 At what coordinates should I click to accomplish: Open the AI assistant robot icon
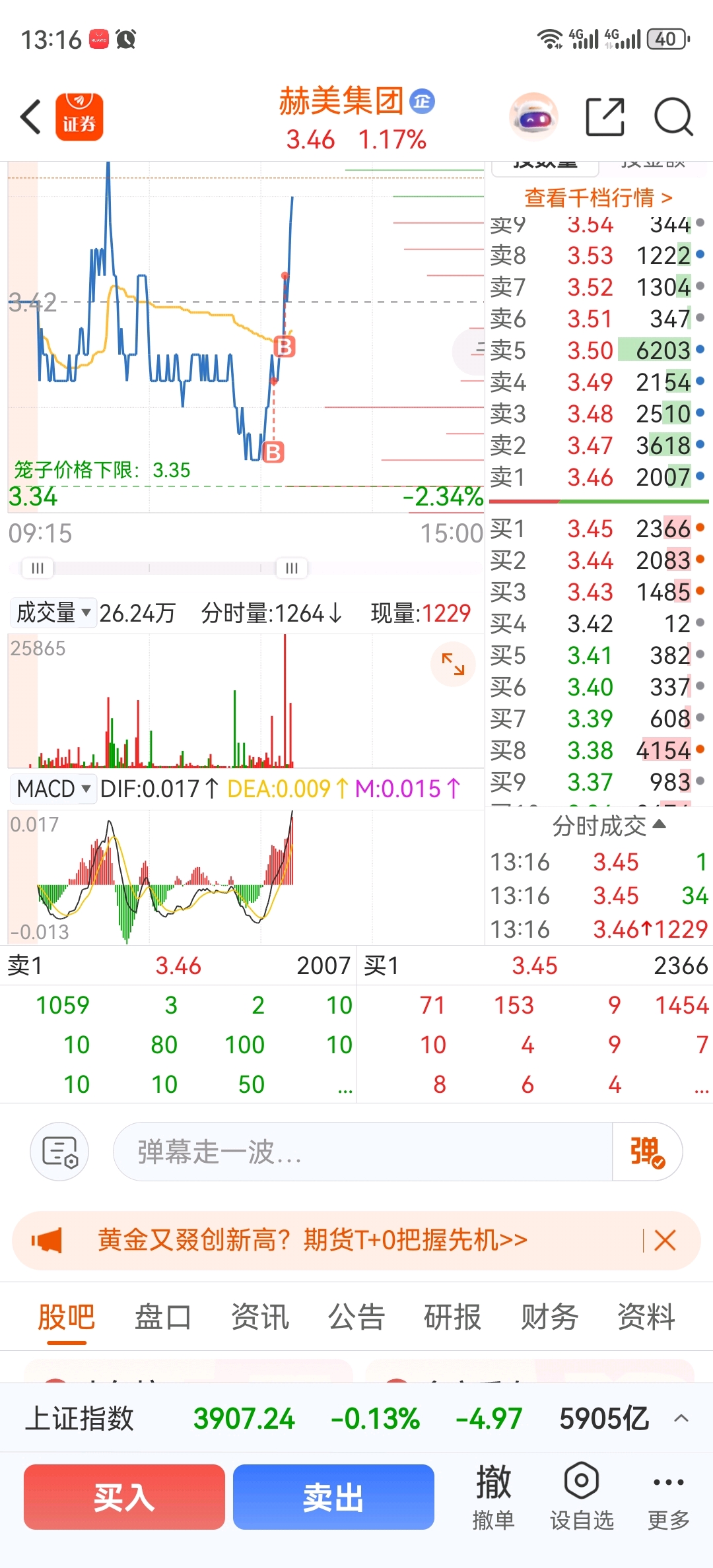click(534, 117)
